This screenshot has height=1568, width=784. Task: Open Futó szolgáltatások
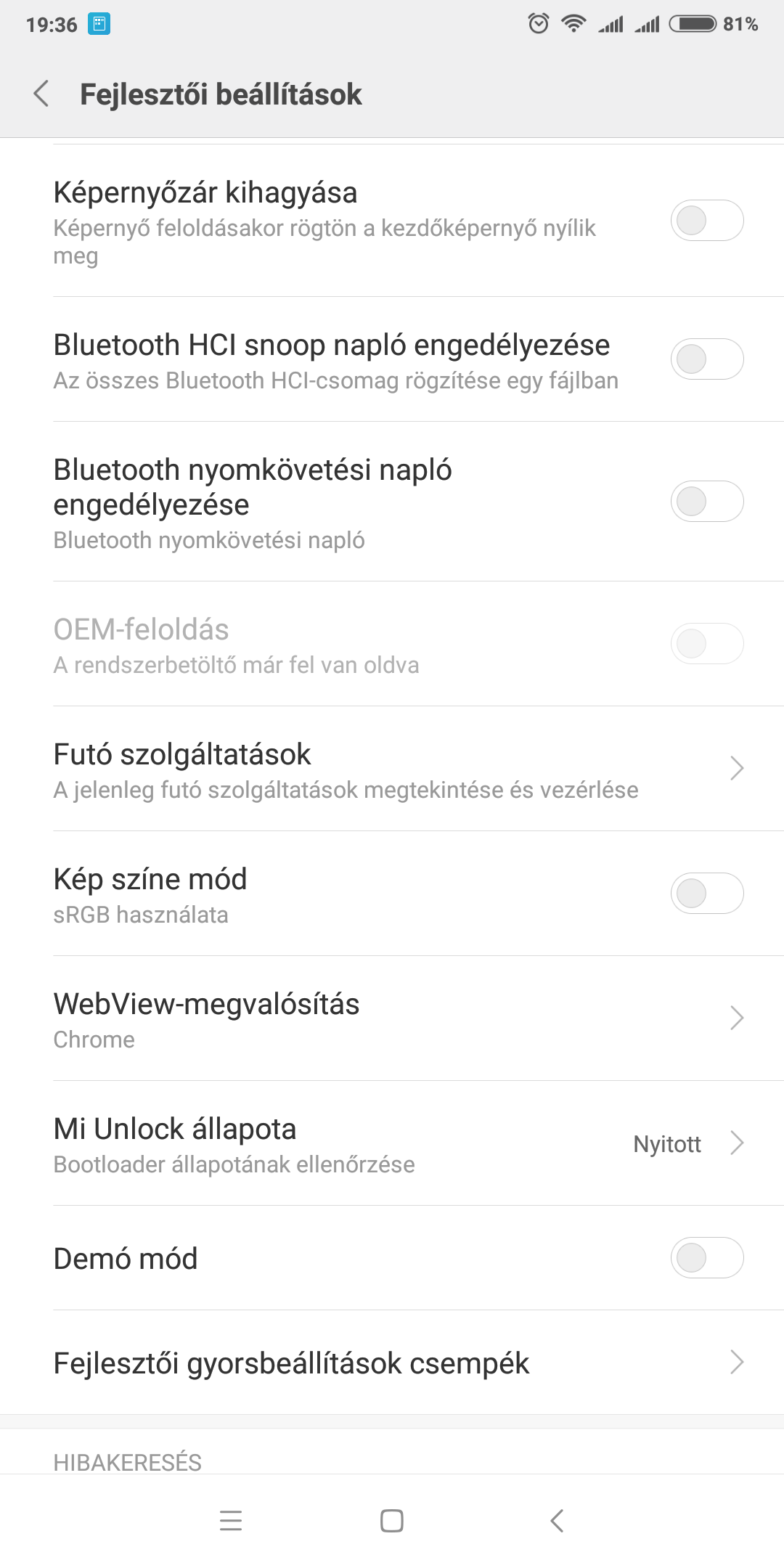tap(392, 768)
